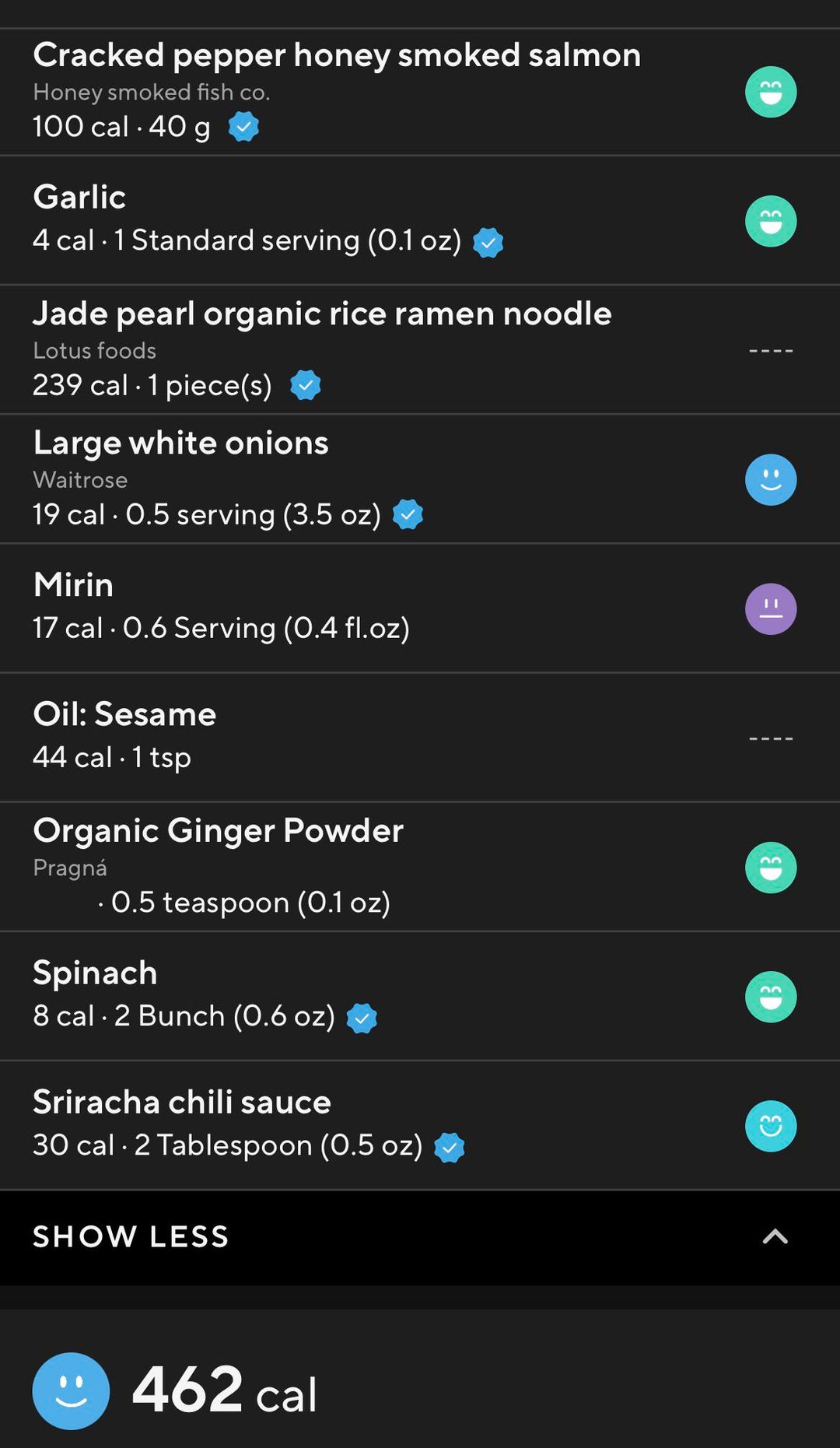View Organic Ginger Powder details
Image resolution: width=840 pixels, height=1448 pixels.
click(x=420, y=866)
